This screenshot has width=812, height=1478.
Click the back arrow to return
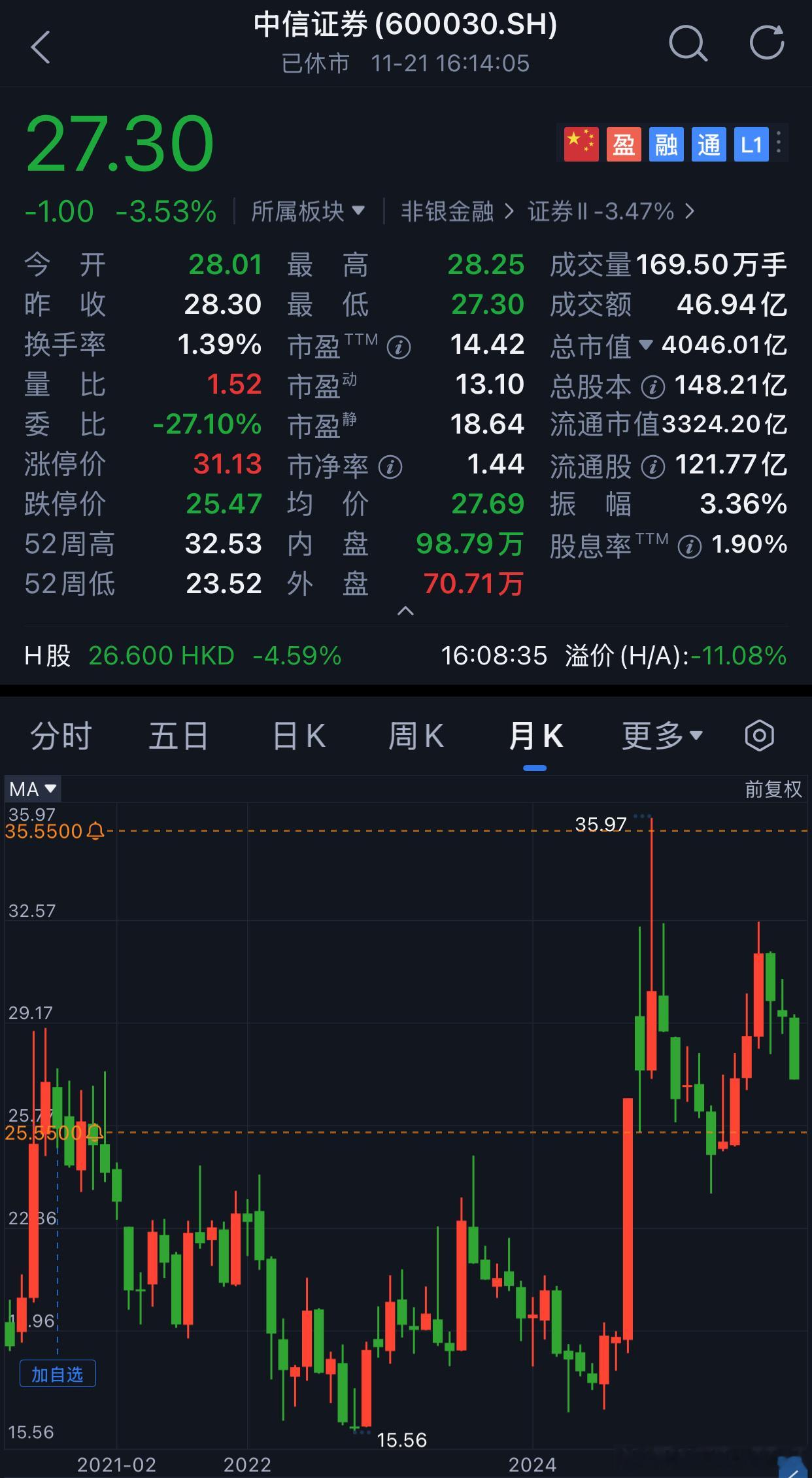pyautogui.click(x=41, y=46)
